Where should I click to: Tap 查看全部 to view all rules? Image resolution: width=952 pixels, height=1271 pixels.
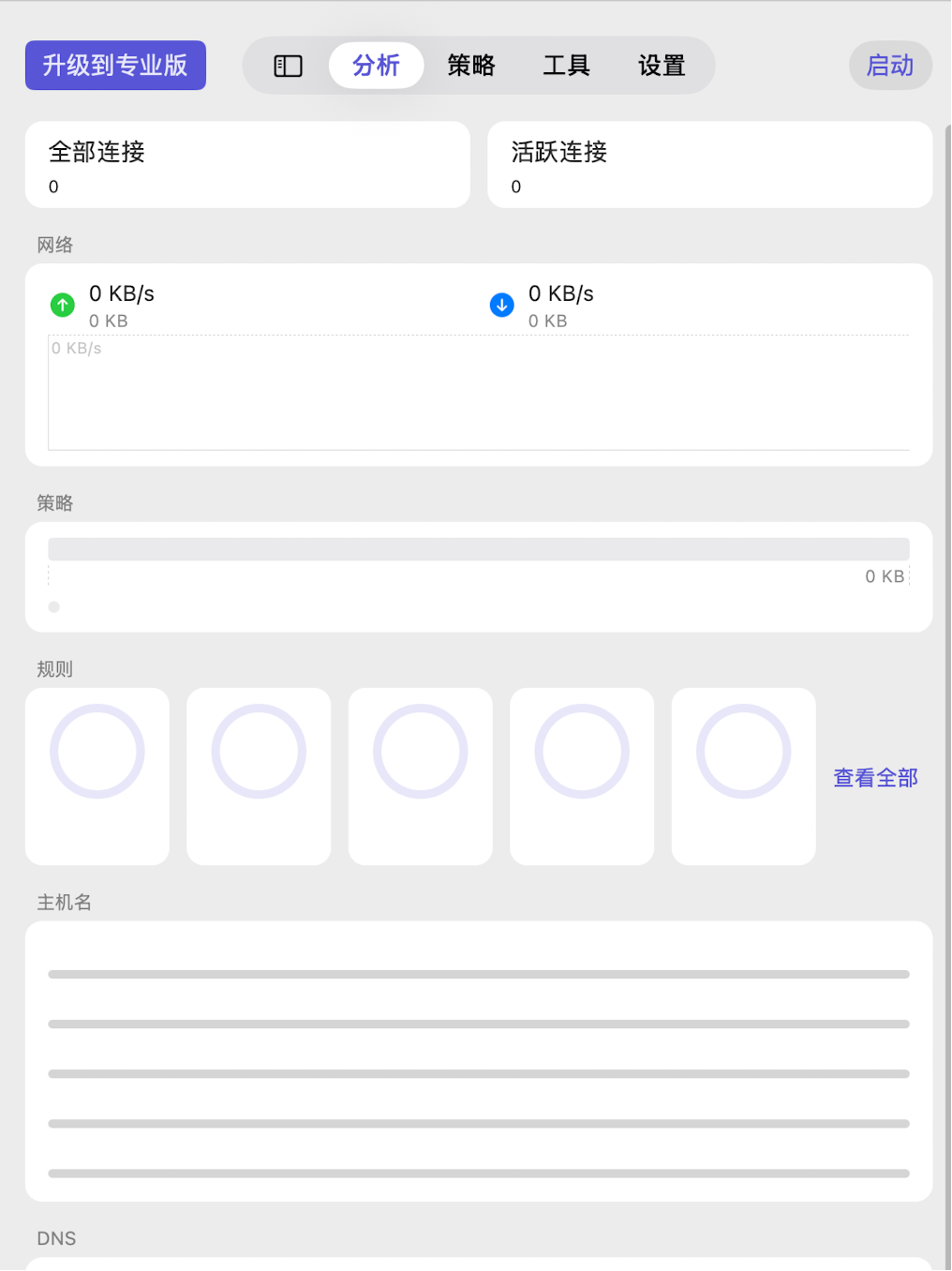(875, 778)
